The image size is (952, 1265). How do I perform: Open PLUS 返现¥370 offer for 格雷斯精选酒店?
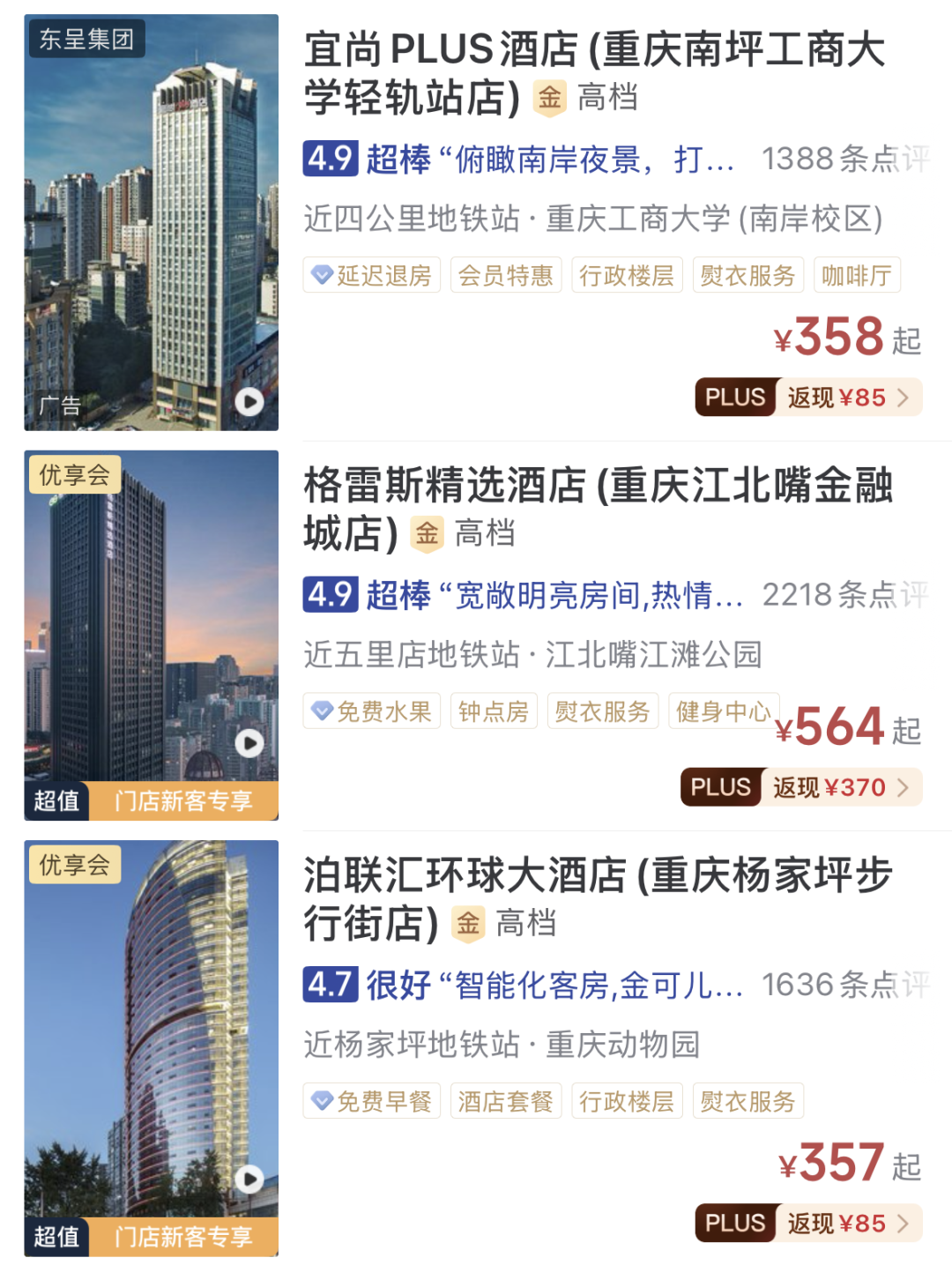click(800, 787)
